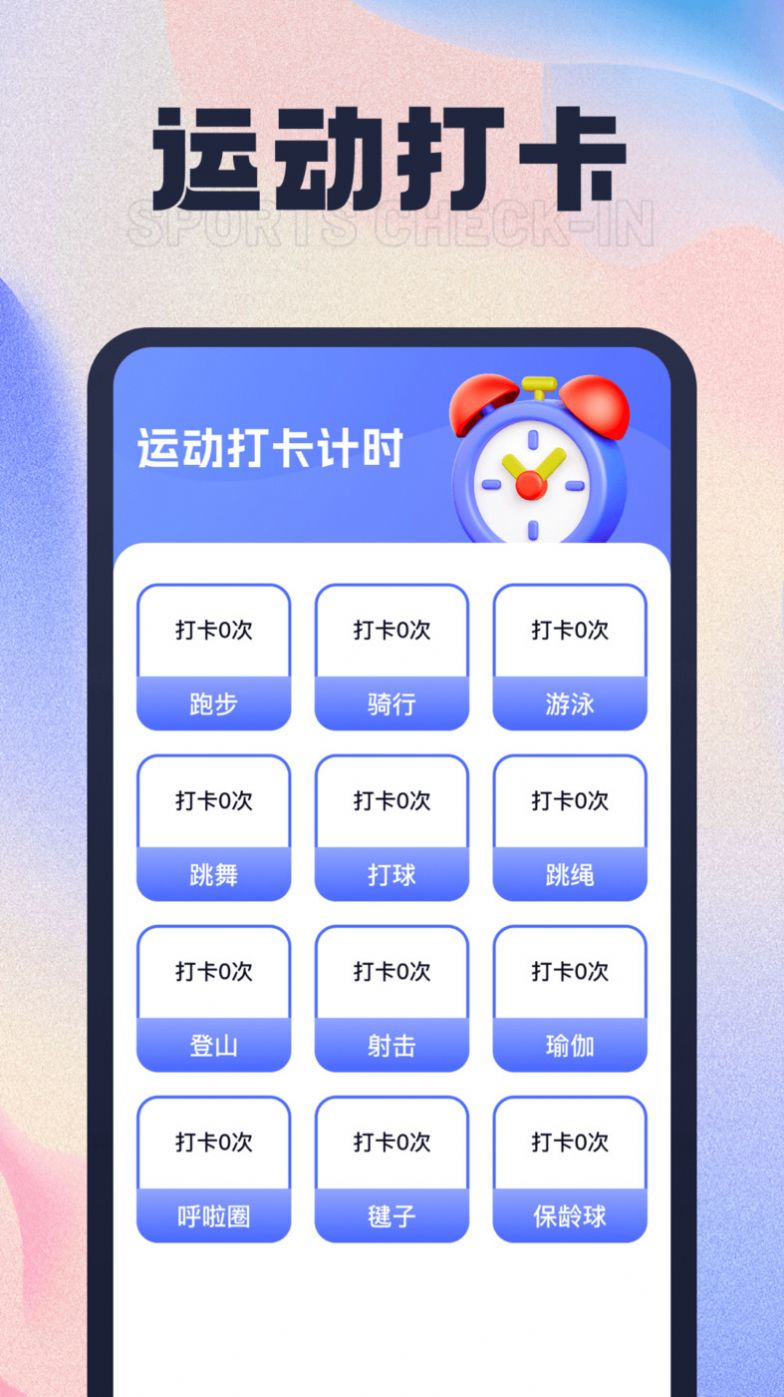Viewport: 784px width, 1397px height.
Task: Click the 保龄球 label on its card
Action: click(570, 1216)
